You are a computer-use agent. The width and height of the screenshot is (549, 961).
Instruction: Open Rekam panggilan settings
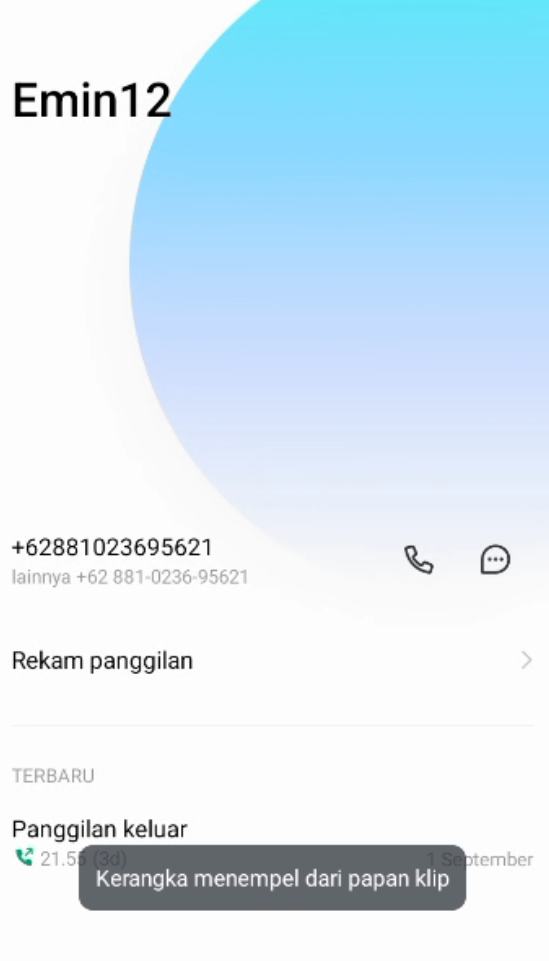click(x=272, y=661)
